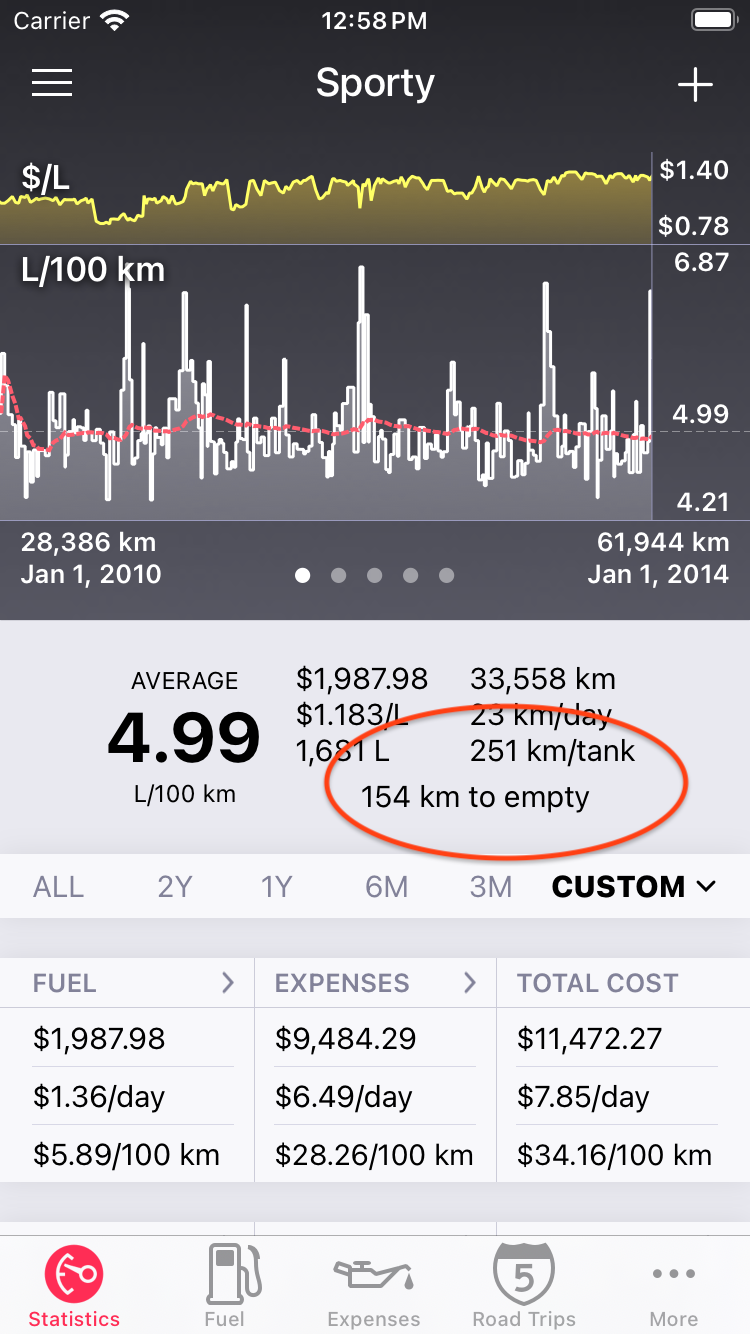Image resolution: width=750 pixels, height=1334 pixels.
Task: Open the More tab
Action: pos(674,1286)
